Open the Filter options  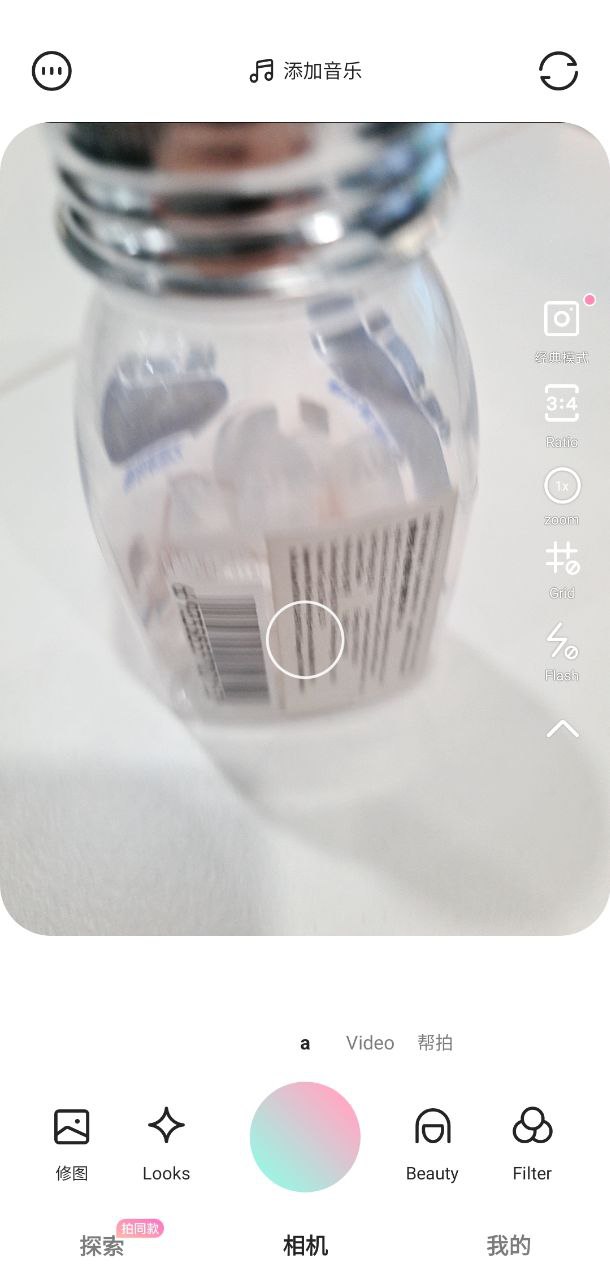click(532, 1143)
